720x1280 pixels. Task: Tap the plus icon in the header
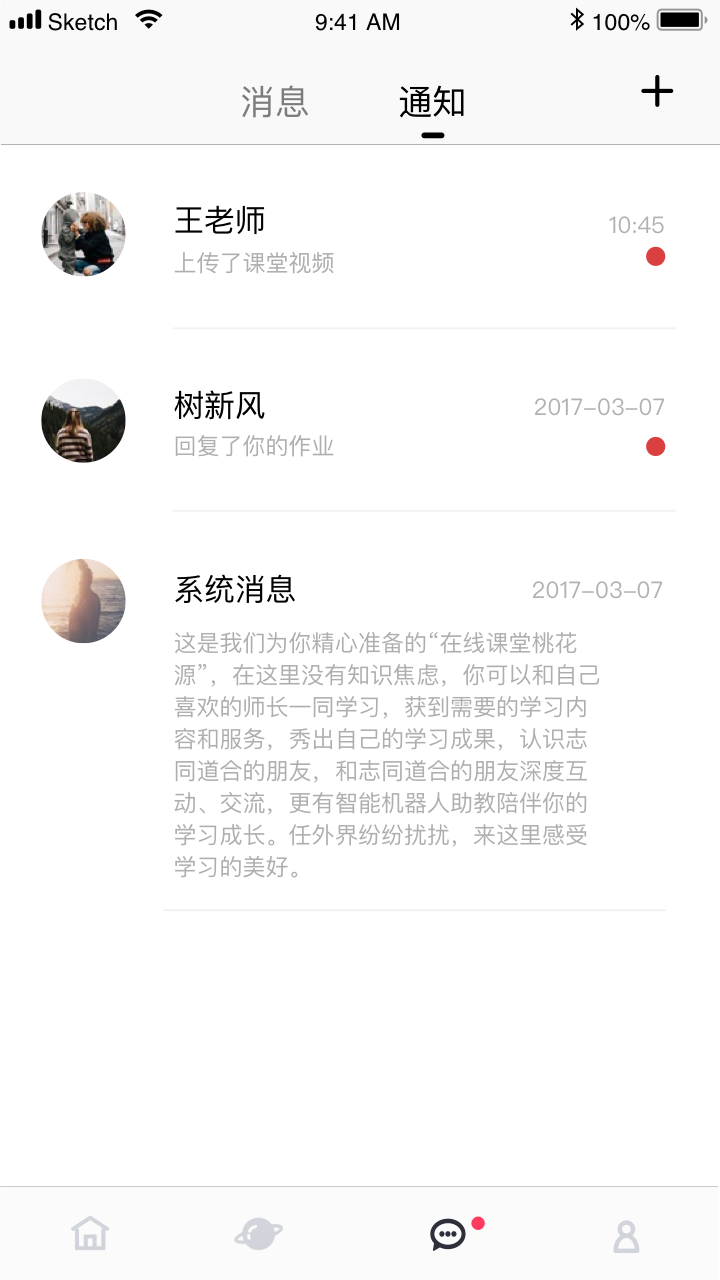657,92
